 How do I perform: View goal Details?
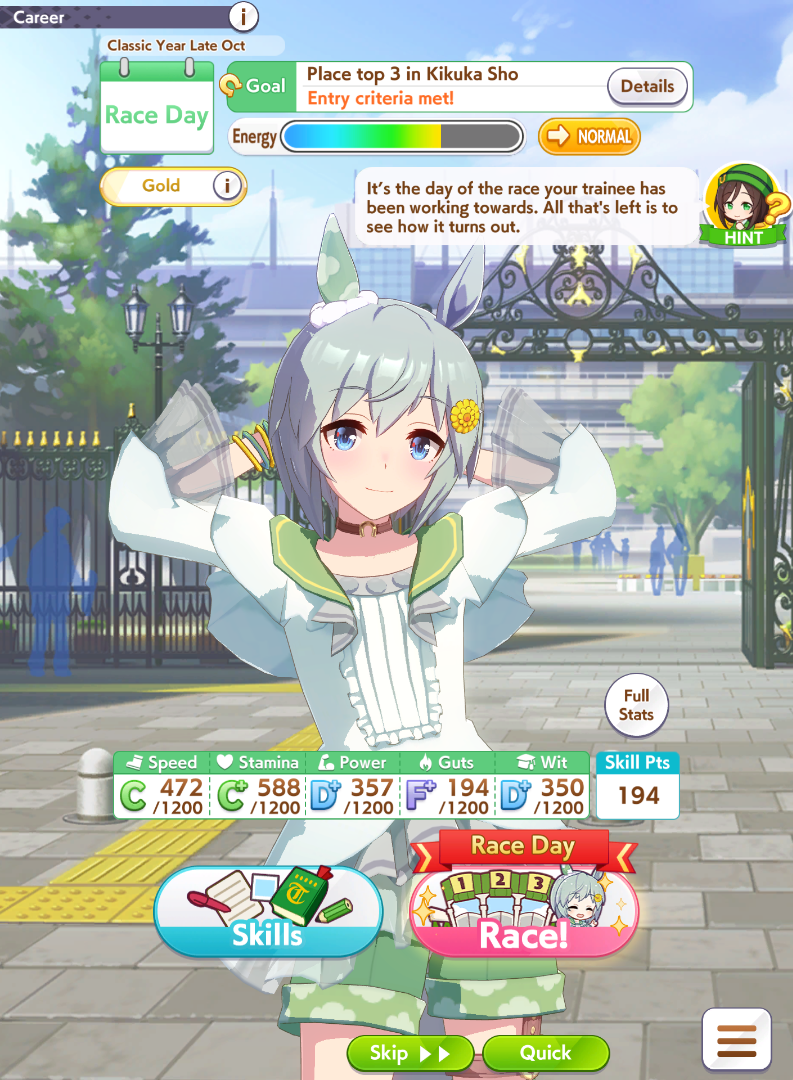647,87
